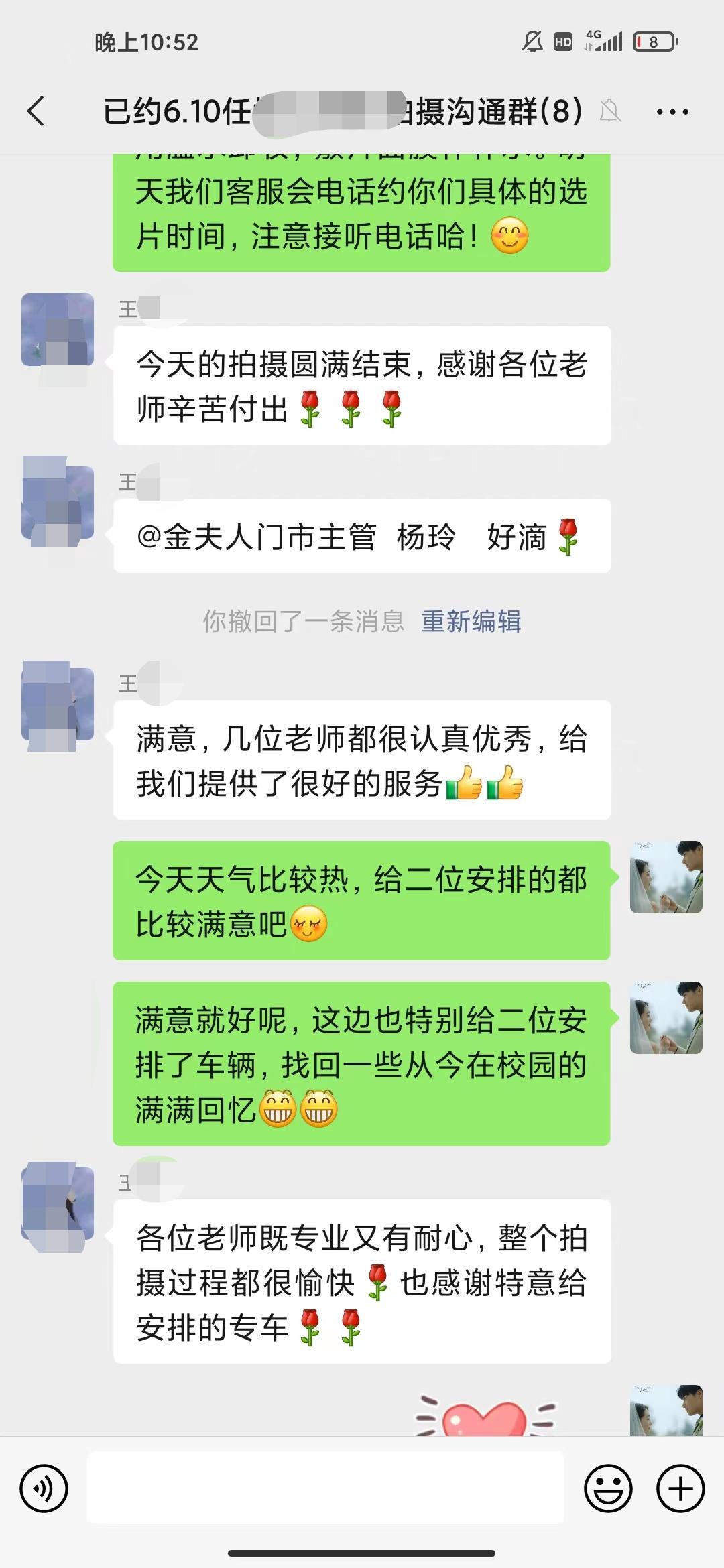The width and height of the screenshot is (724, 1568).
Task: Open avatar of sender of 今天的拍摄圆满结束
Action: coord(58,330)
